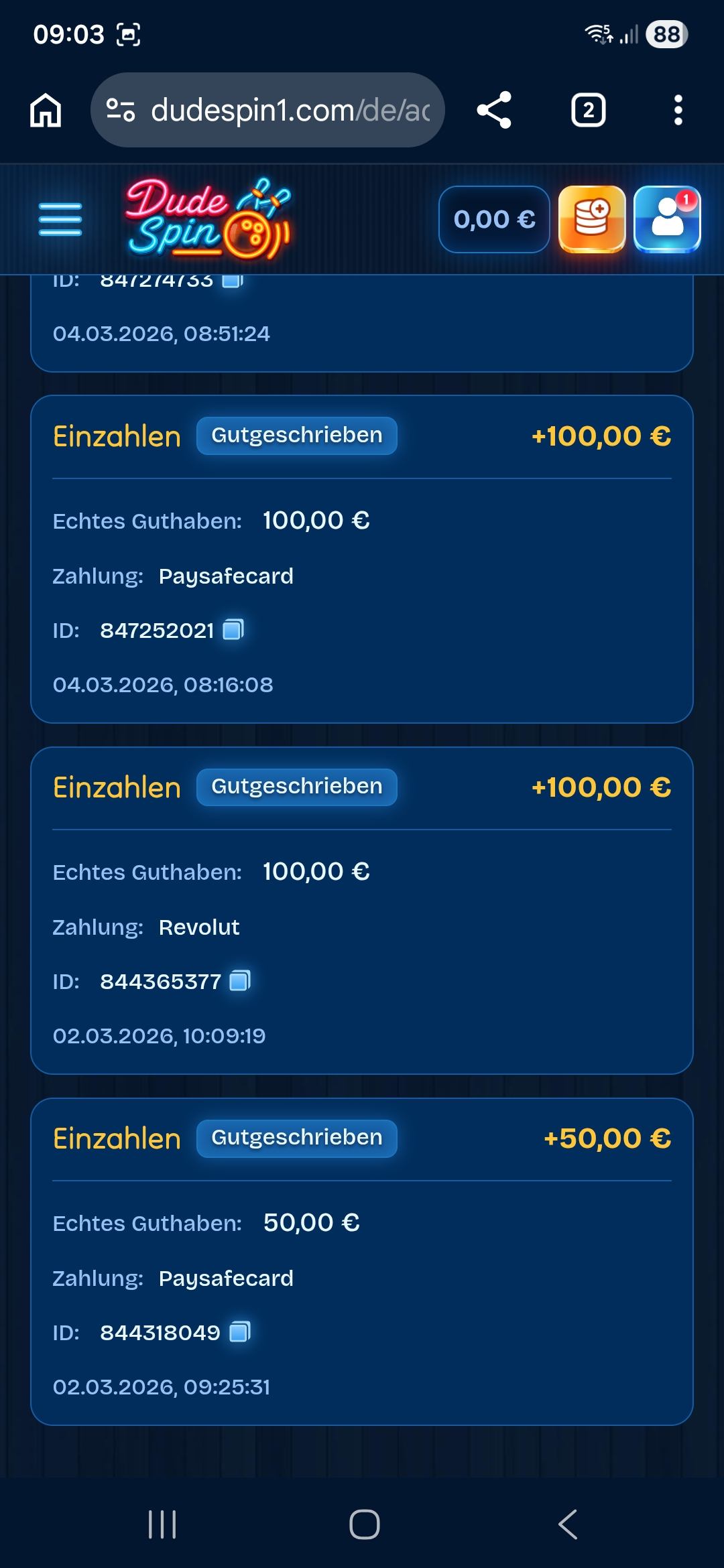Open the browser overflow menu

tap(678, 110)
